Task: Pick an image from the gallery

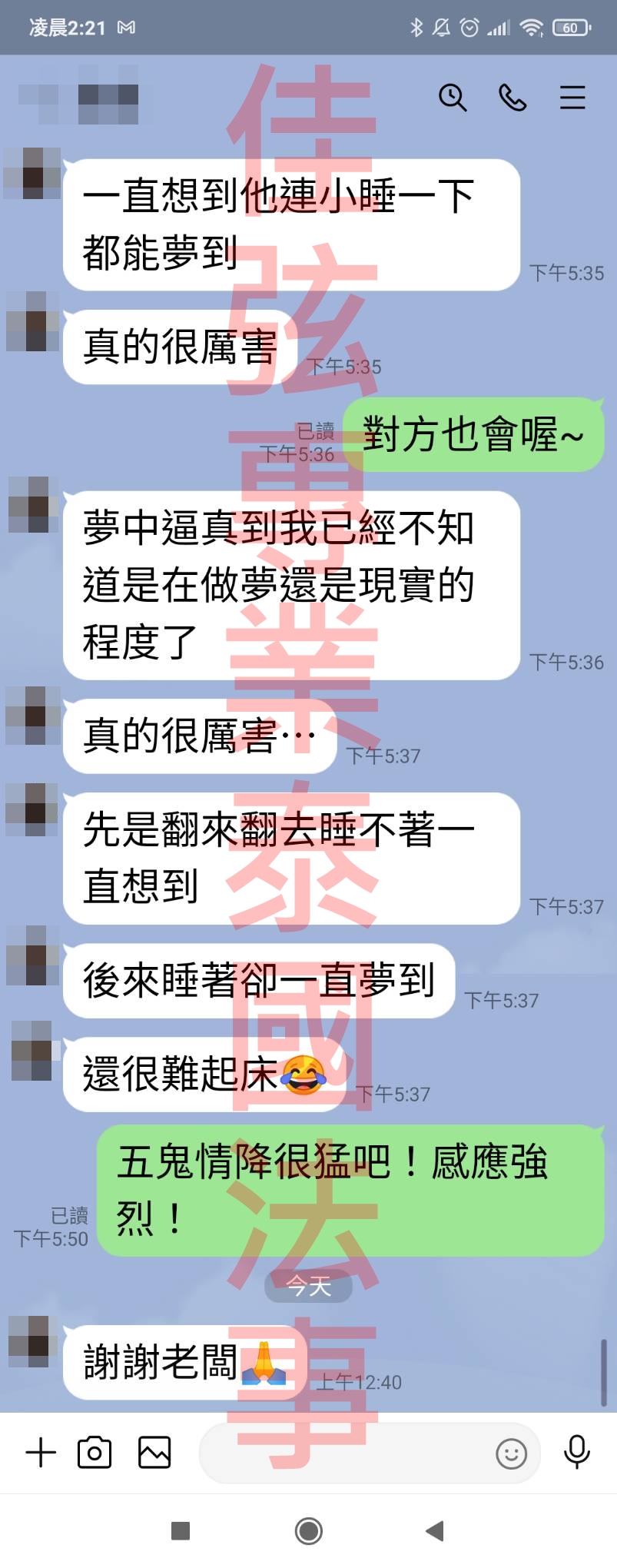Action: [154, 1453]
